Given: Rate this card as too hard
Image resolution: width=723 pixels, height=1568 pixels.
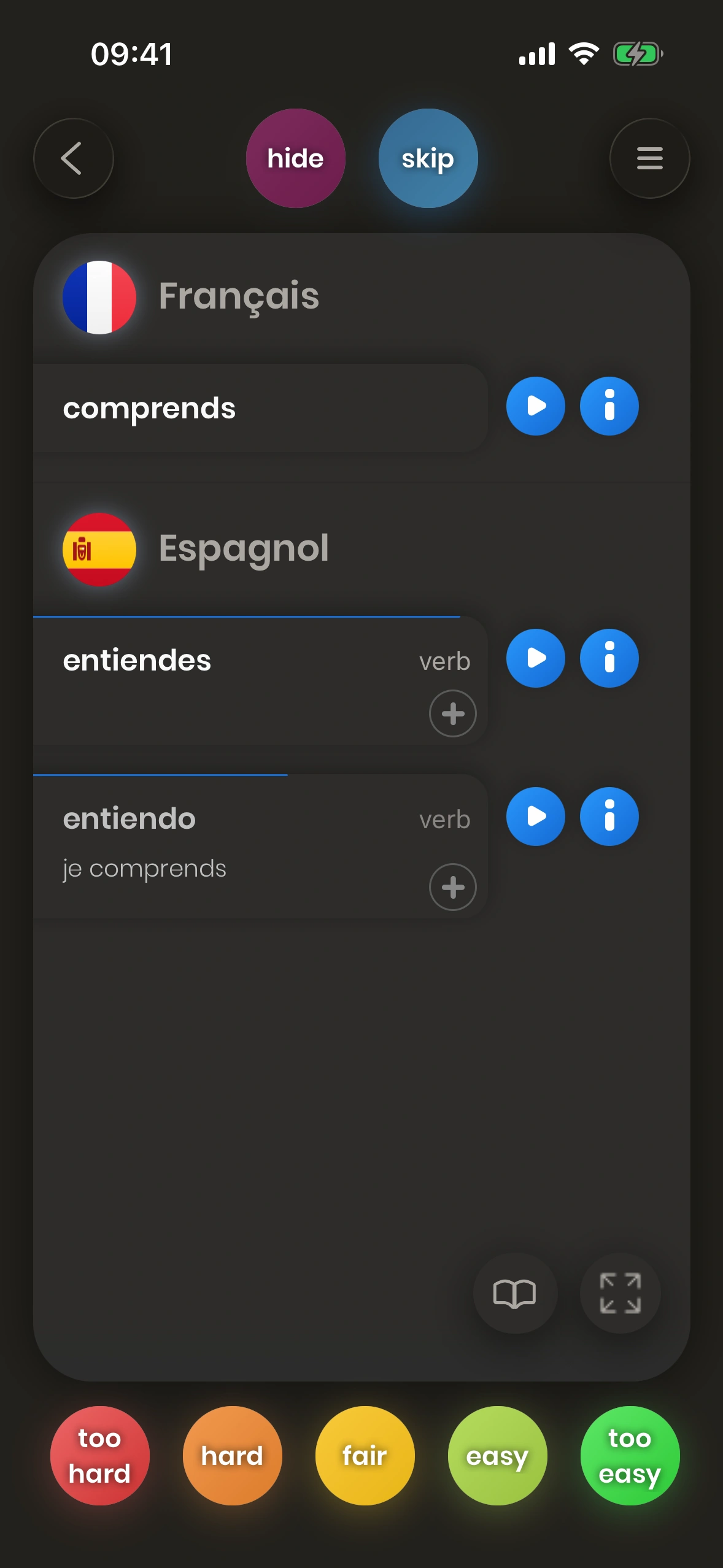Looking at the screenshot, I should click(99, 1456).
